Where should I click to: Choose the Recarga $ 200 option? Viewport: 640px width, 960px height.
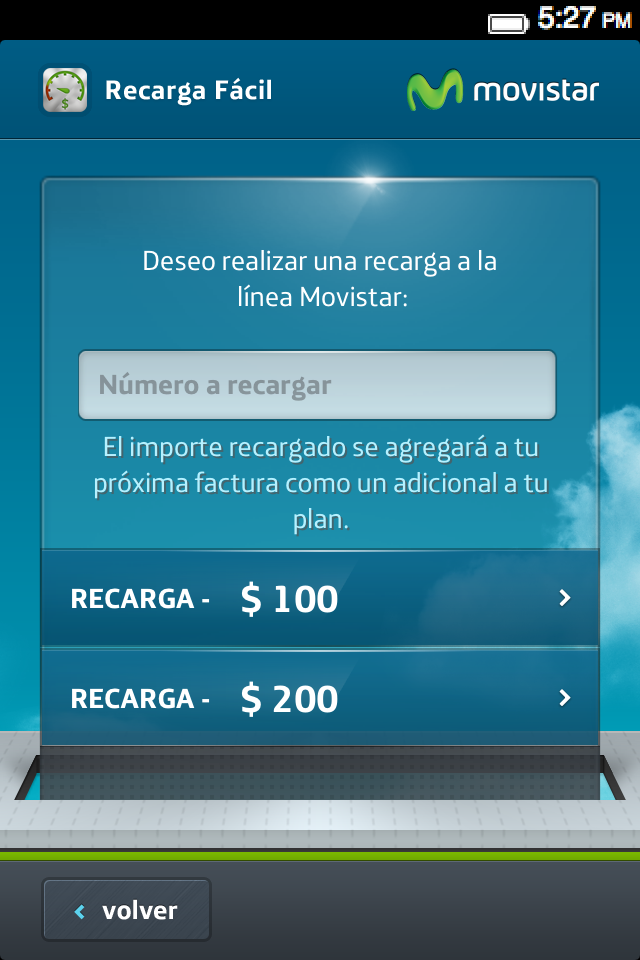pos(320,698)
